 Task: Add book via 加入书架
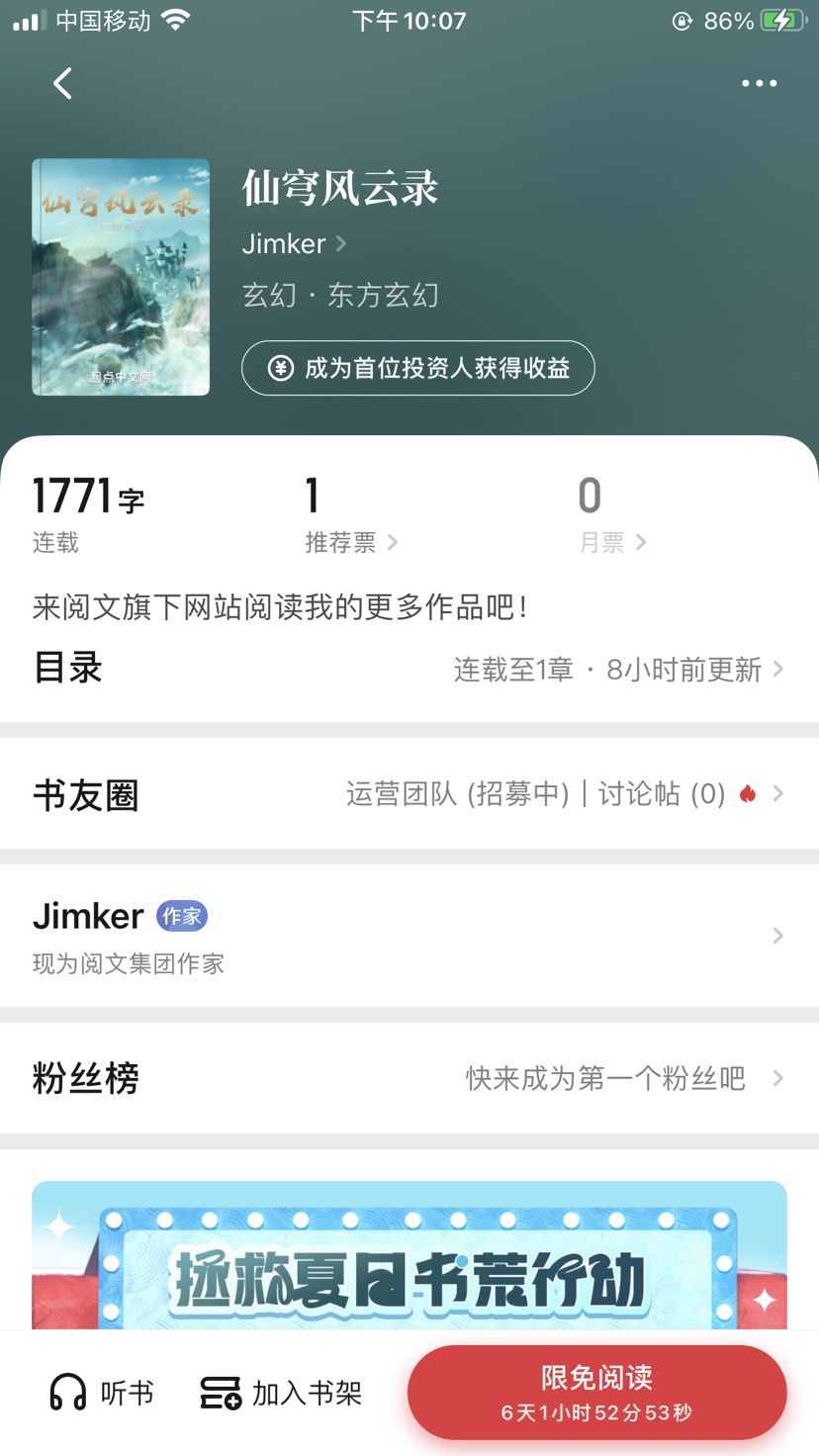point(282,1393)
